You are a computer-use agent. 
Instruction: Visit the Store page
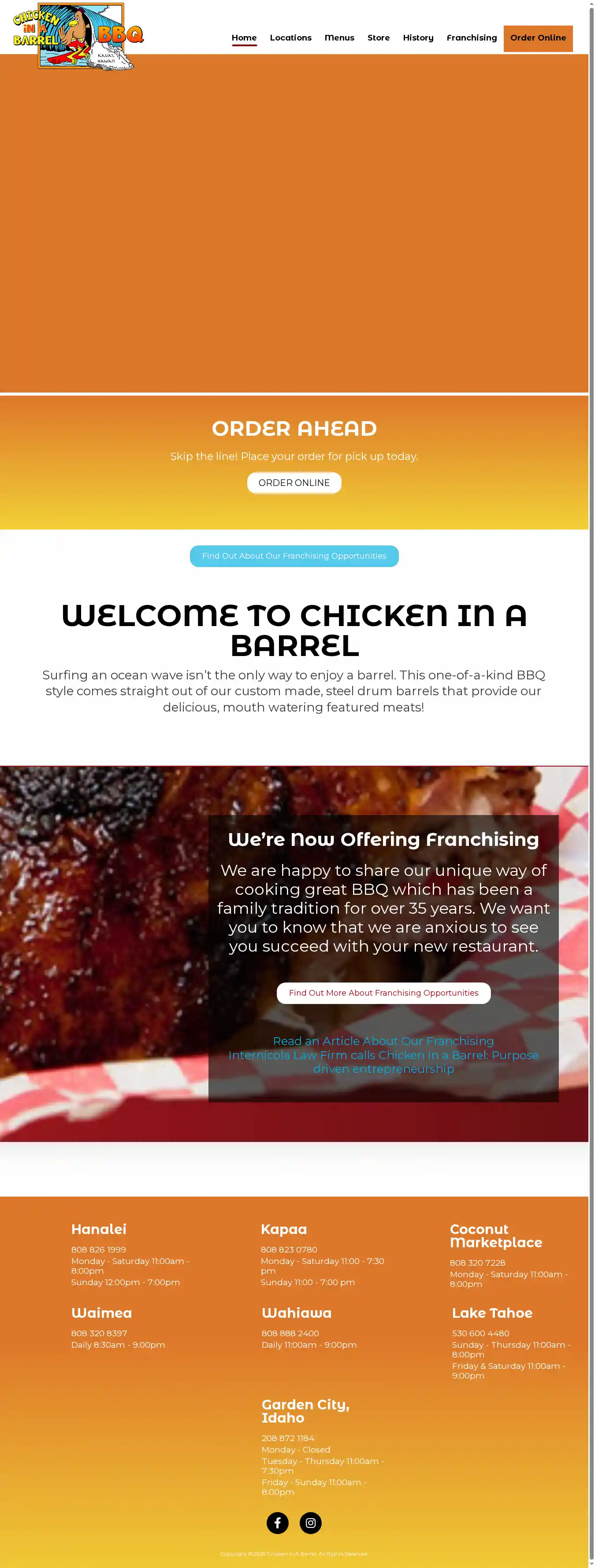pyautogui.click(x=378, y=38)
